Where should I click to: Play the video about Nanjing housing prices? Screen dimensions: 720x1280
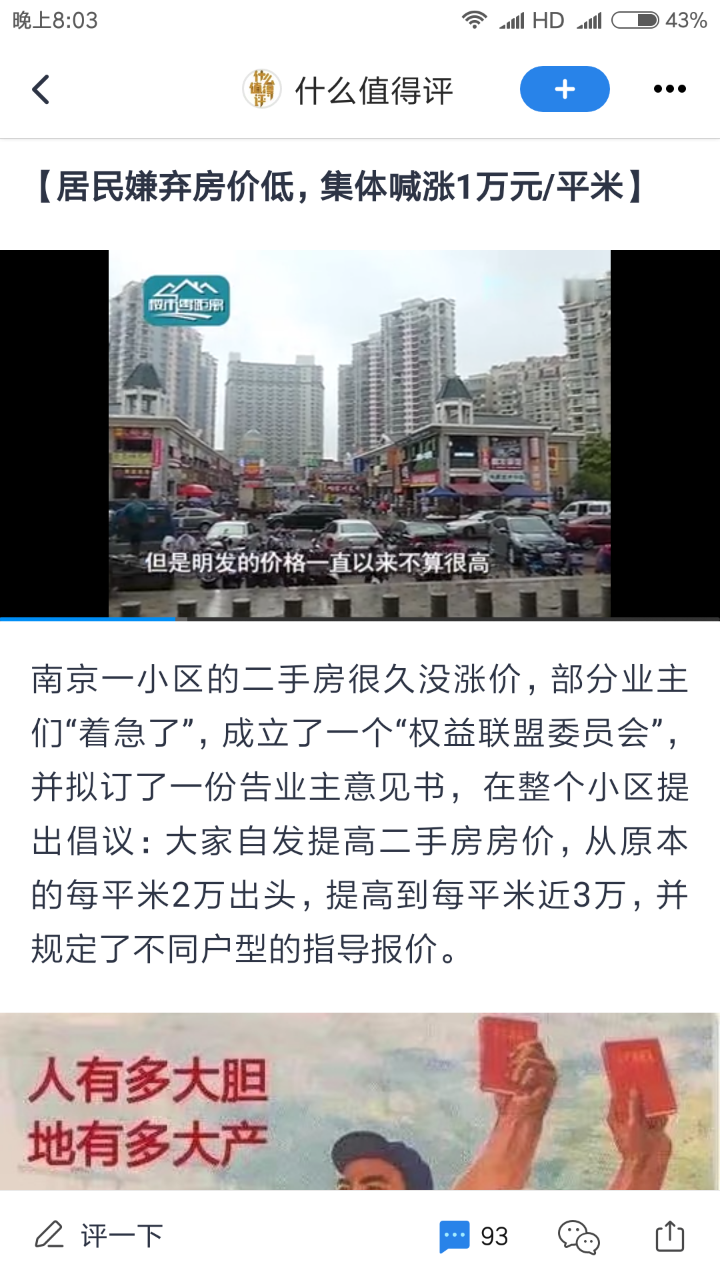click(359, 433)
